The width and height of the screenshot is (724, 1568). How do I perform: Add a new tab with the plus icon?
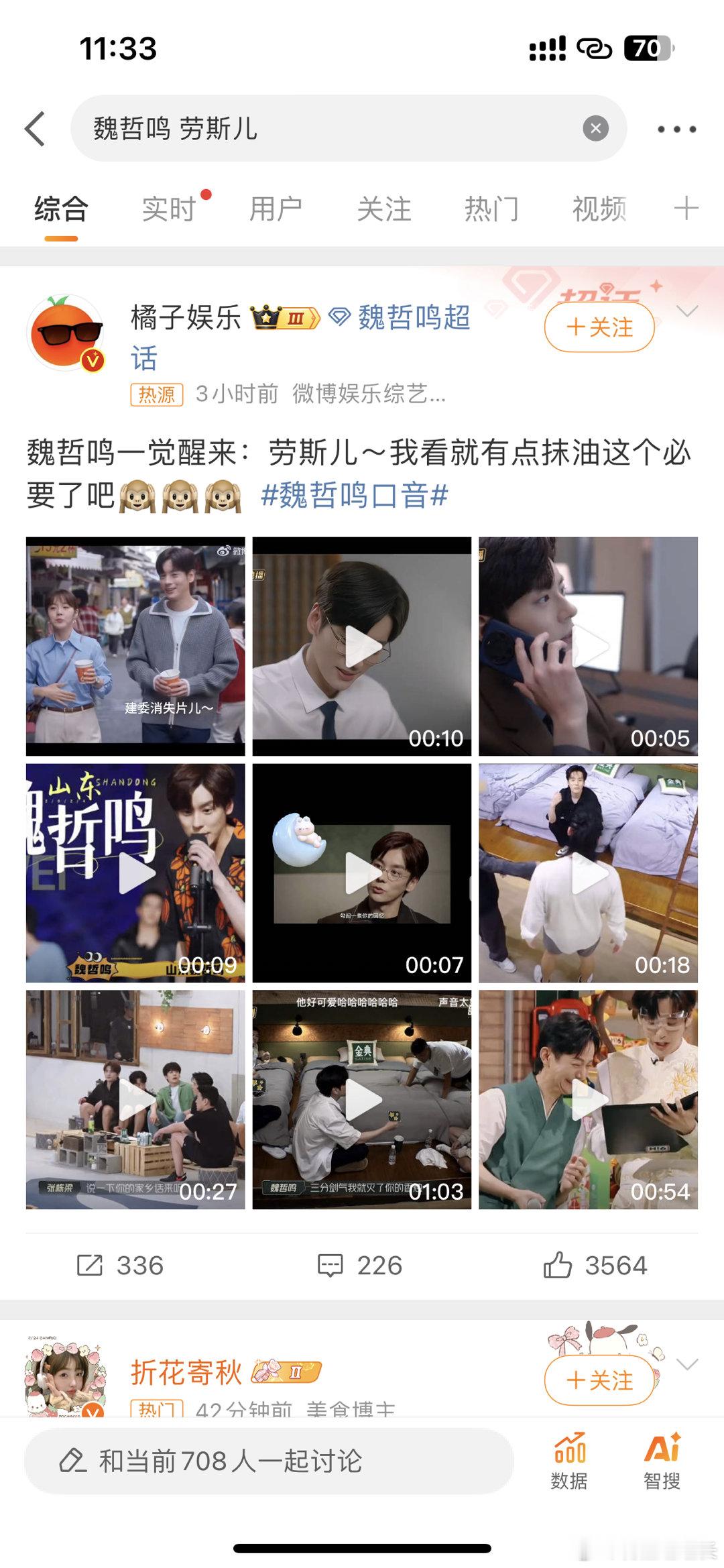click(x=686, y=209)
